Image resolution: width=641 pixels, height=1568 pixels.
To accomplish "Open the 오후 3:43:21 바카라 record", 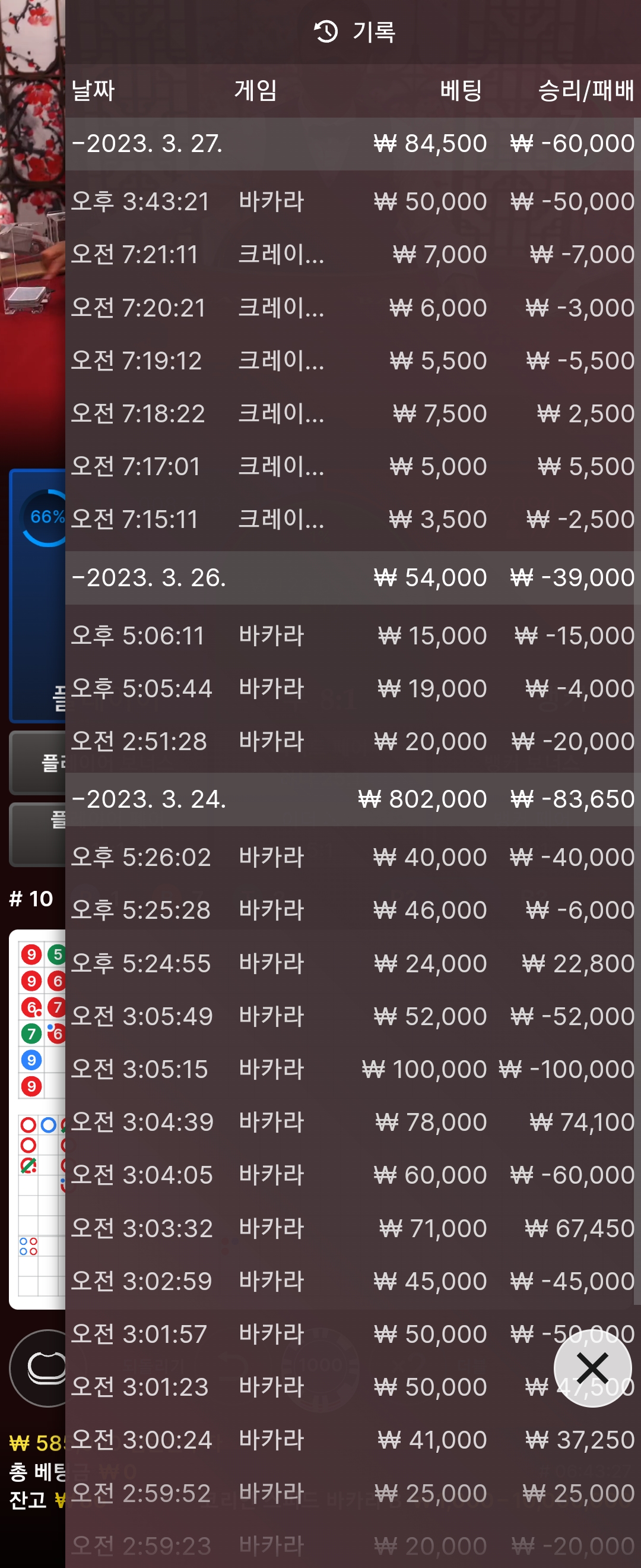I will coord(353,201).
